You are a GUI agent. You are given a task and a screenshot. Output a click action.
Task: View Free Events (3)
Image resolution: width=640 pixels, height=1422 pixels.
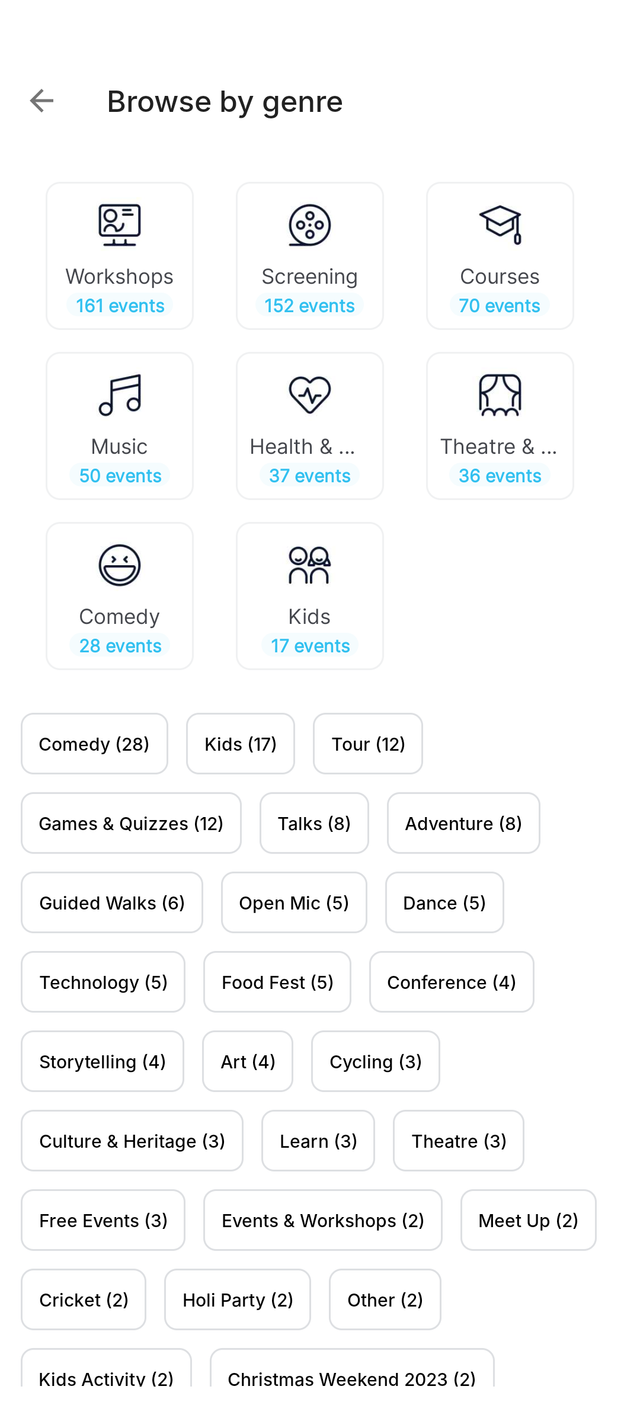pyautogui.click(x=103, y=1220)
